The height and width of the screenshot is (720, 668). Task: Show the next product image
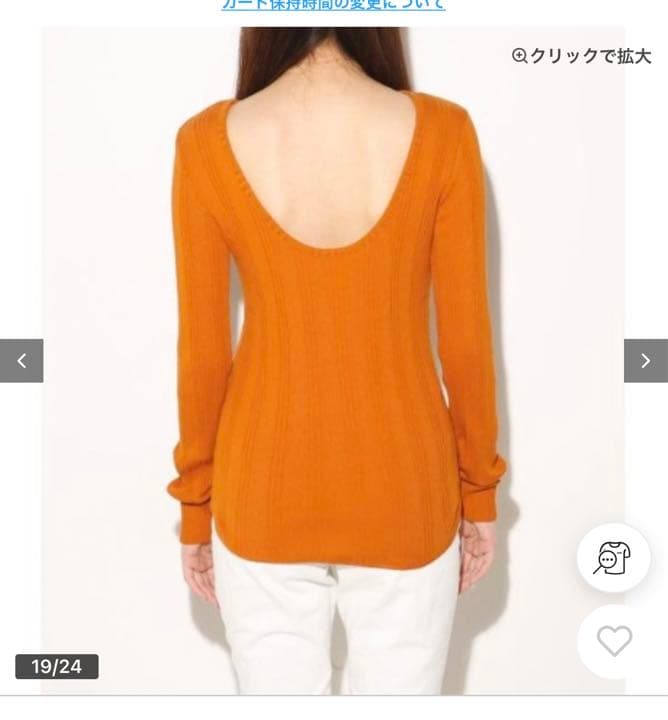[645, 361]
